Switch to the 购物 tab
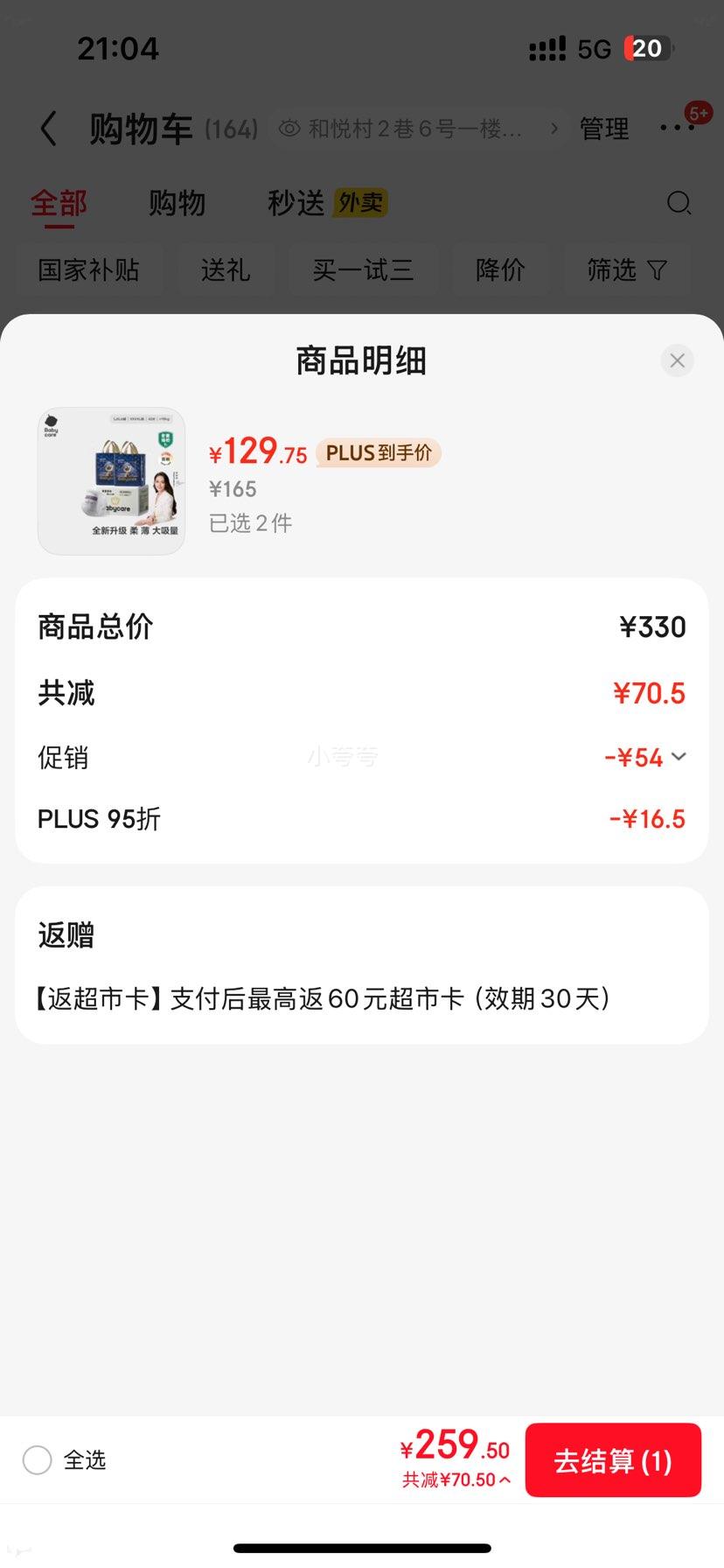This screenshot has width=724, height=1568. [x=178, y=202]
